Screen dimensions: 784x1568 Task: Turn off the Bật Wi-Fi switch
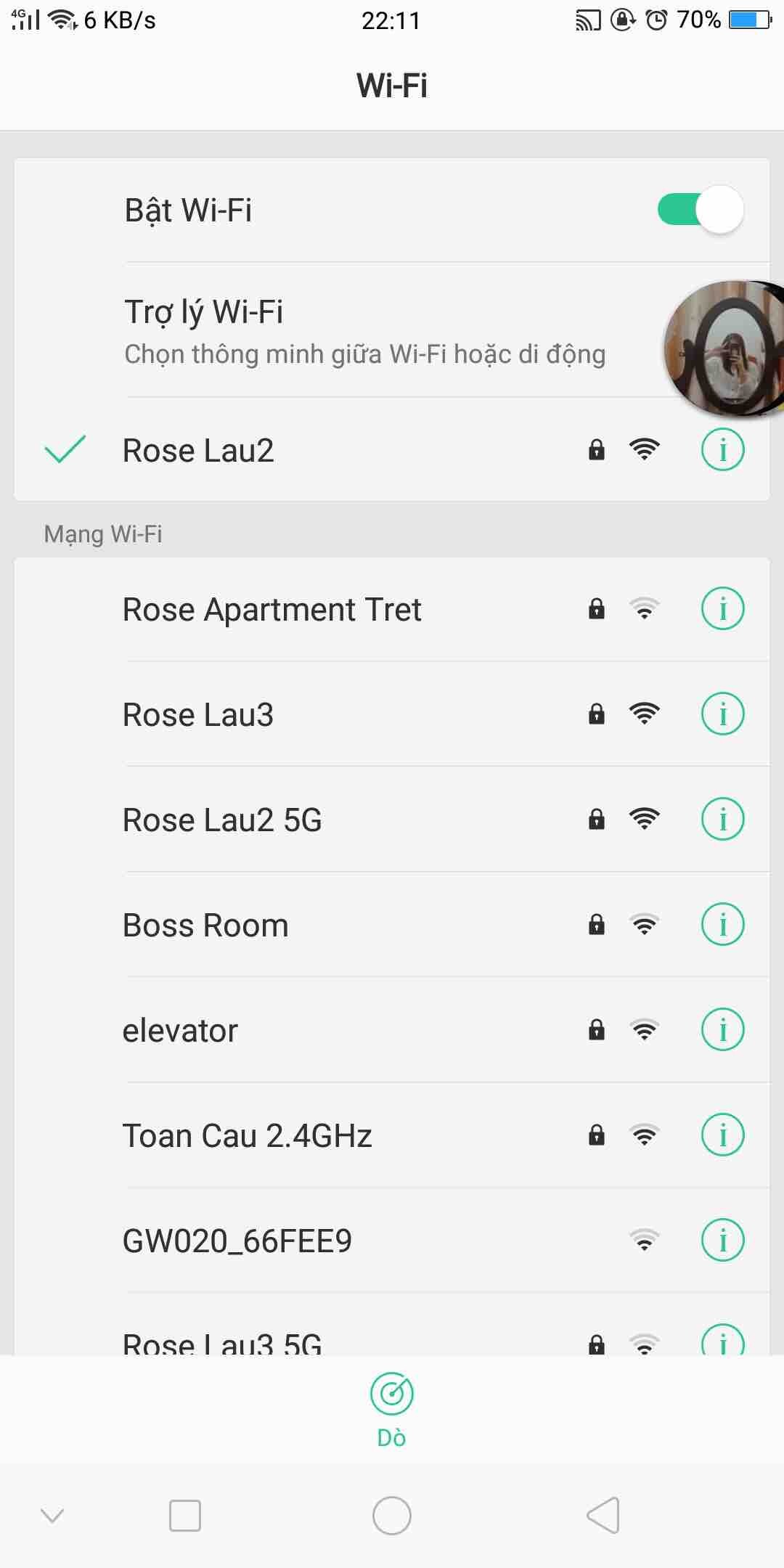[x=700, y=210]
